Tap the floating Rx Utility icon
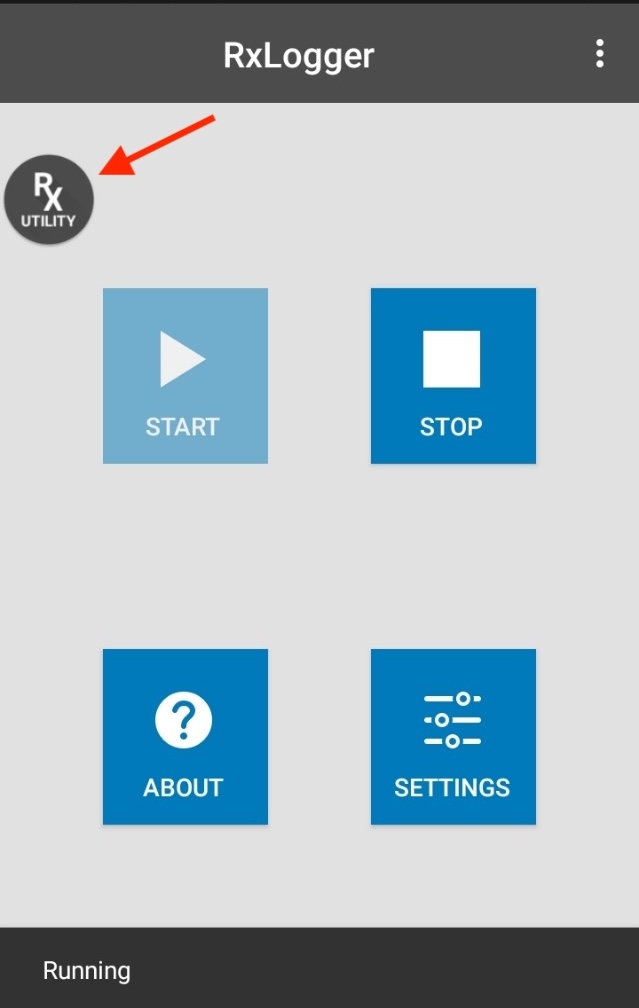The width and height of the screenshot is (639, 1008). (x=49, y=200)
